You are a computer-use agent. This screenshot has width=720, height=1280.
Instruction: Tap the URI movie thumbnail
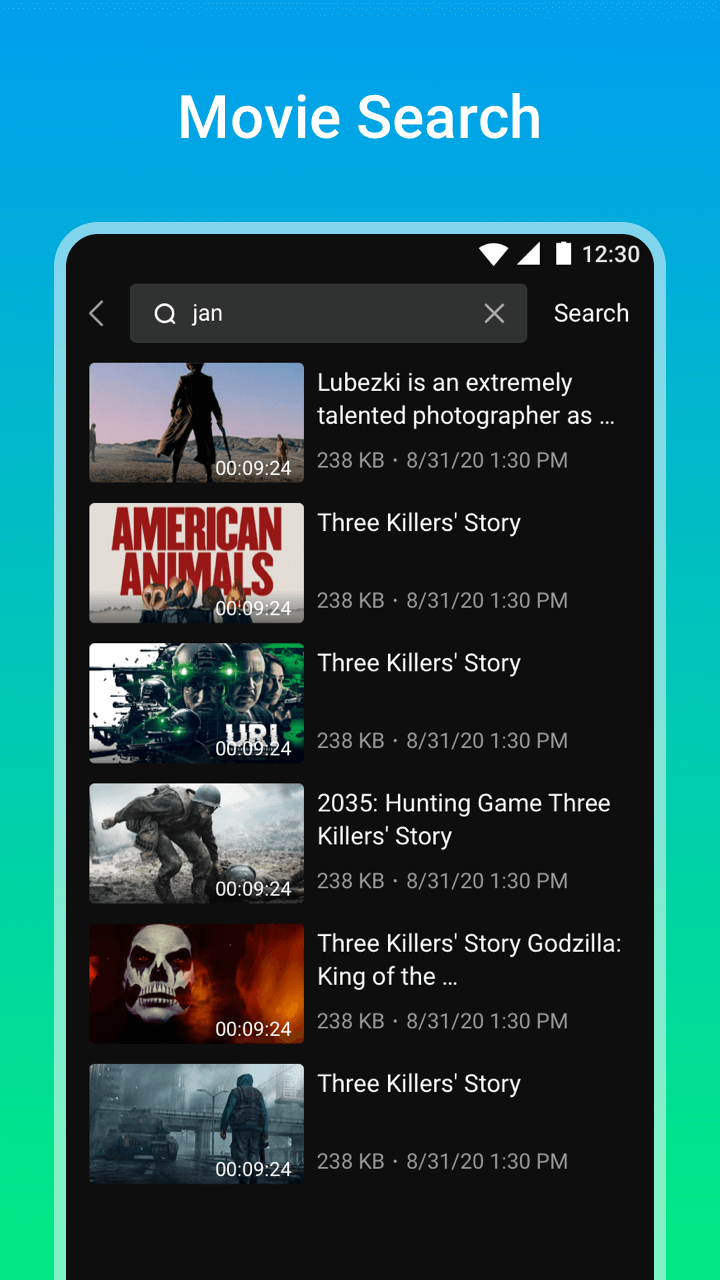196,703
